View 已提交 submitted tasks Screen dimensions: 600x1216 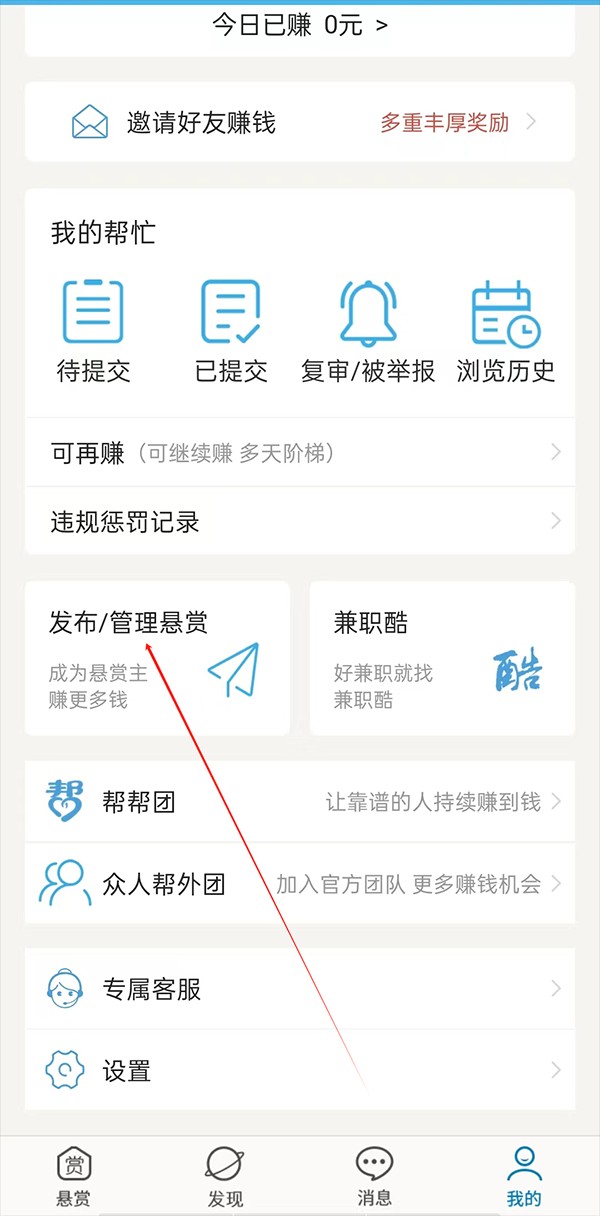231,330
